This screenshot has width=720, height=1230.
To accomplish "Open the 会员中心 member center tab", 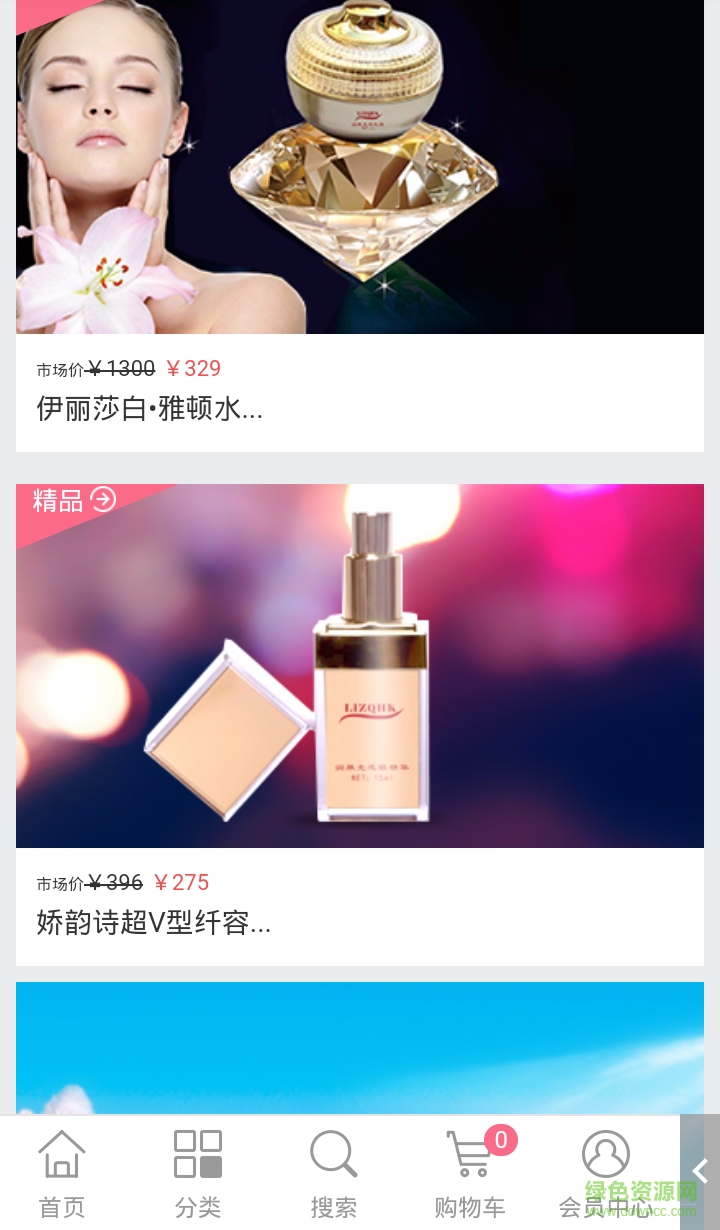I will 606,1172.
